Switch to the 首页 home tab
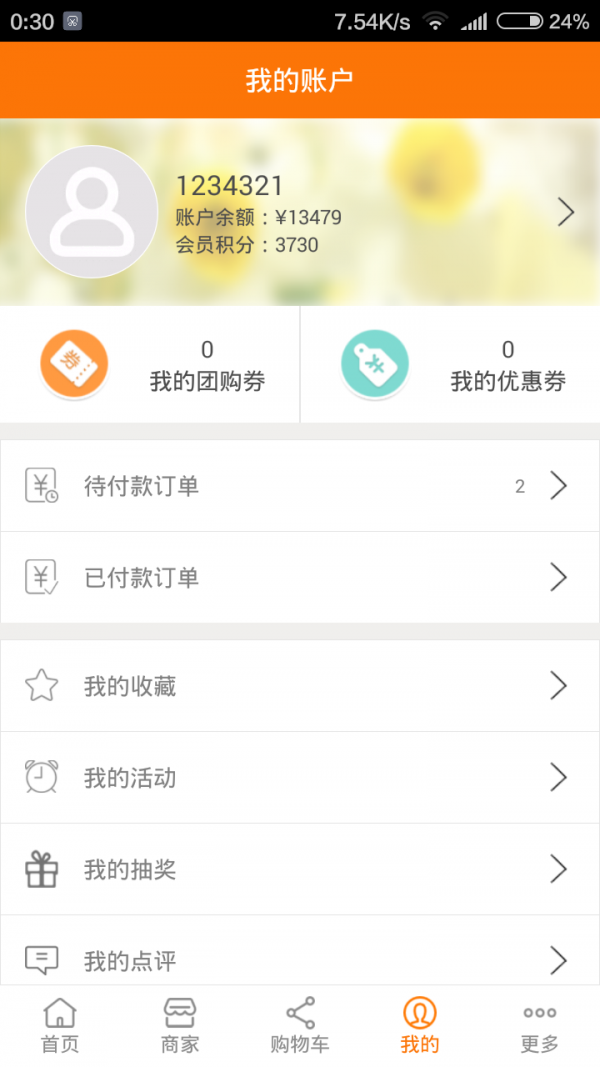The height and width of the screenshot is (1067, 600). click(x=60, y=1026)
